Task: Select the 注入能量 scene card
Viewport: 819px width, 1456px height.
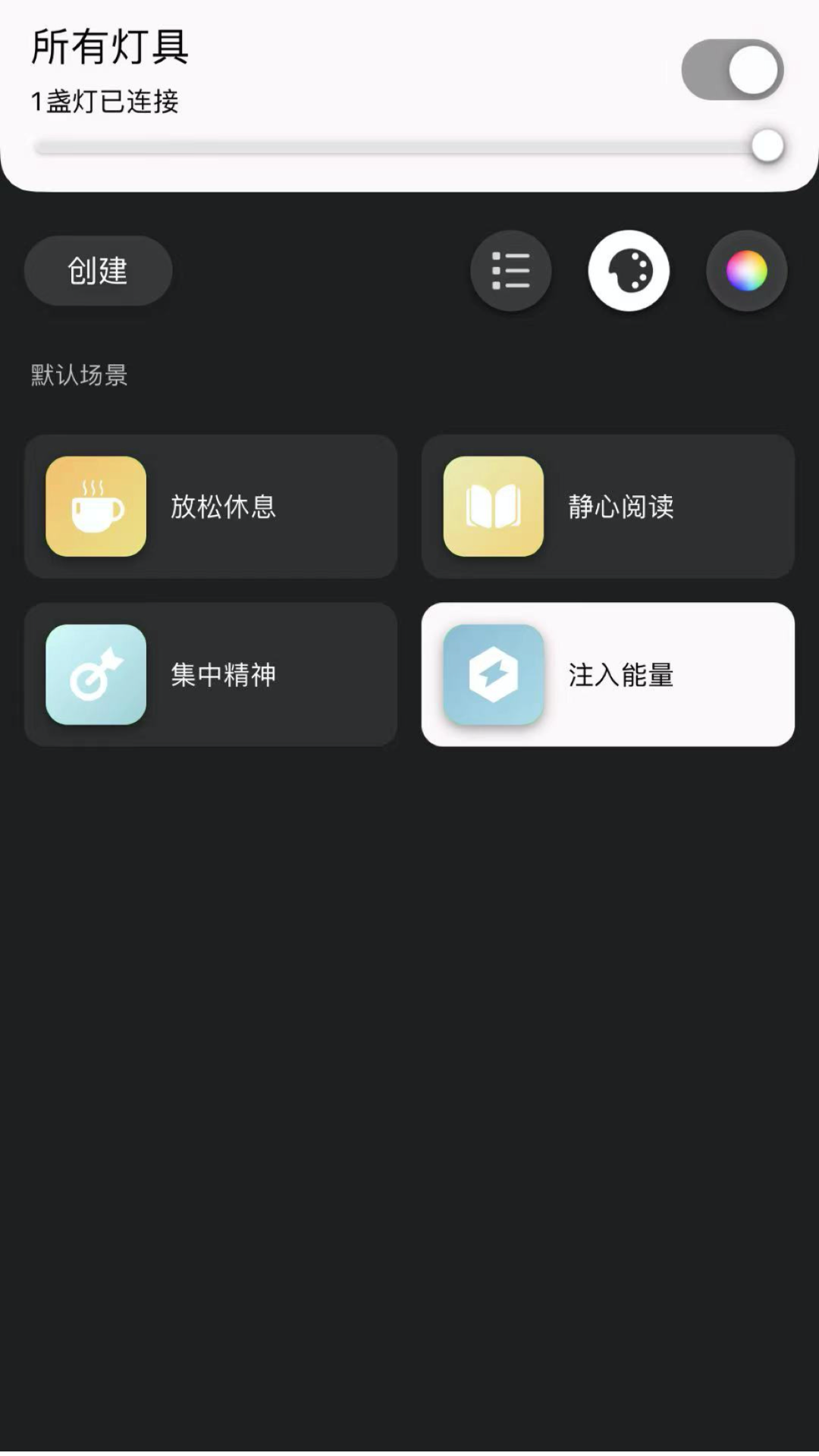Action: [608, 675]
